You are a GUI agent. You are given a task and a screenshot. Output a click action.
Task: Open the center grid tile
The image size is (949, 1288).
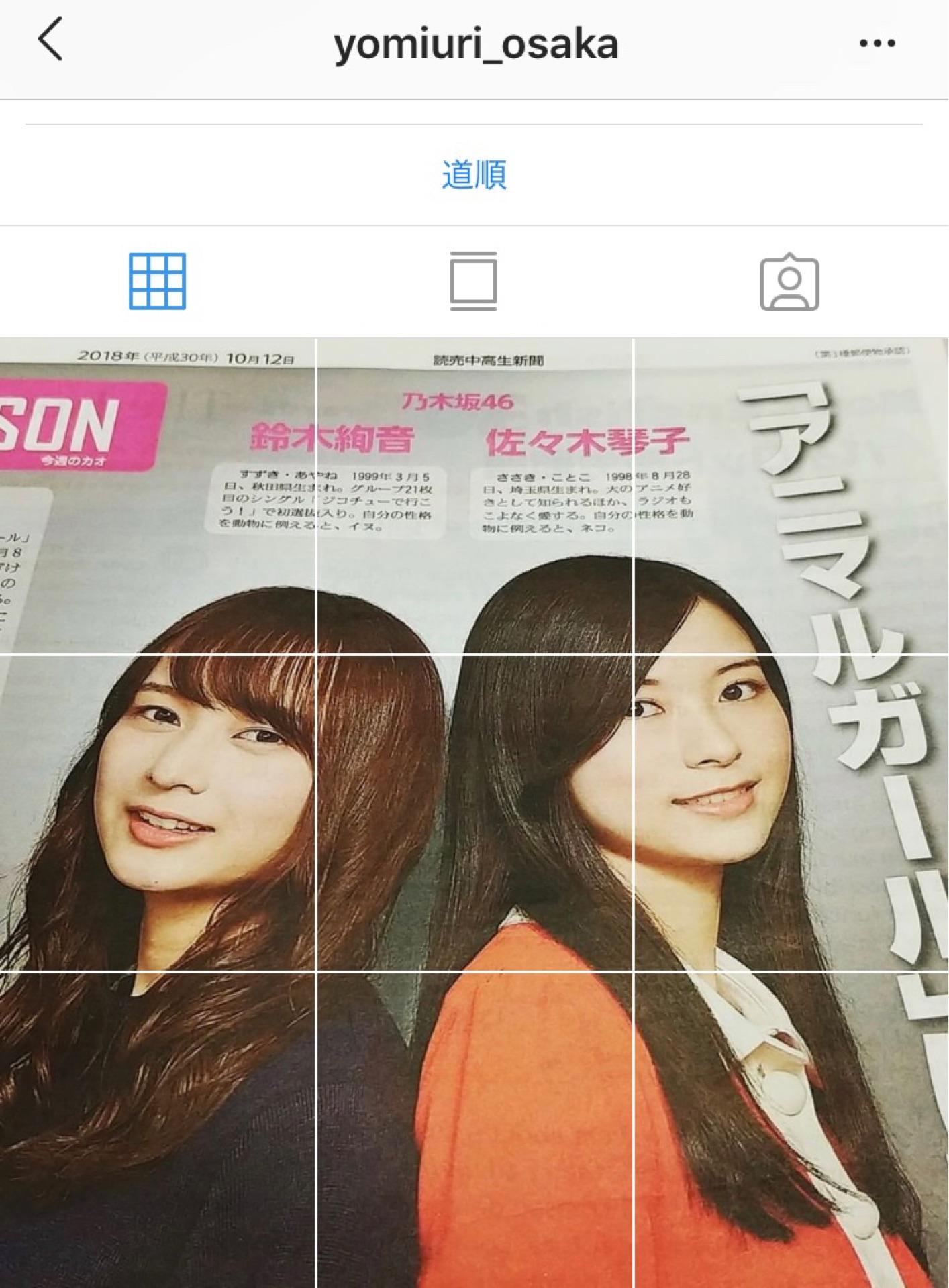point(474,812)
